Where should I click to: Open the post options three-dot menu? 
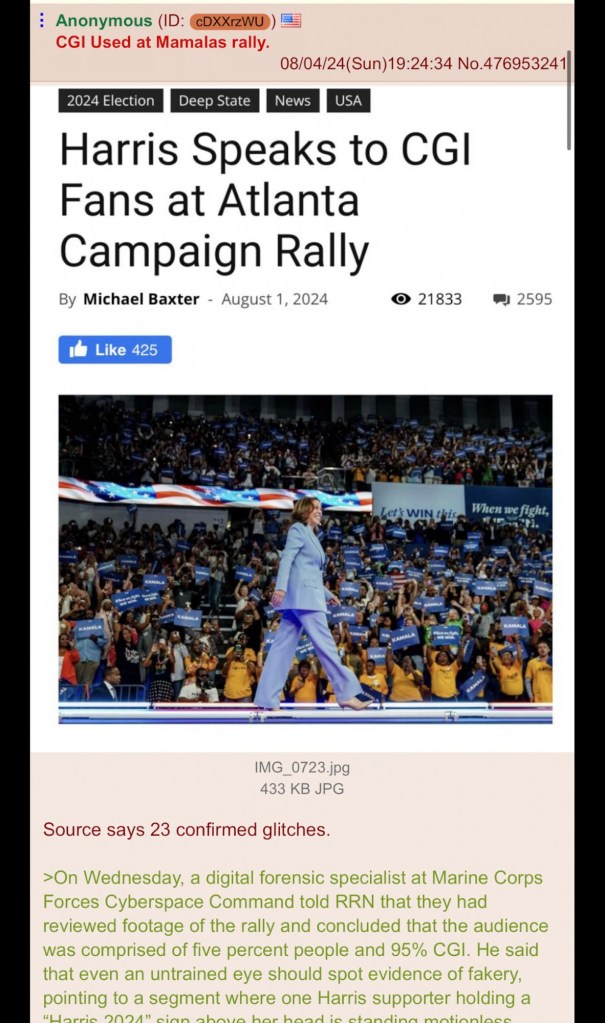41,20
